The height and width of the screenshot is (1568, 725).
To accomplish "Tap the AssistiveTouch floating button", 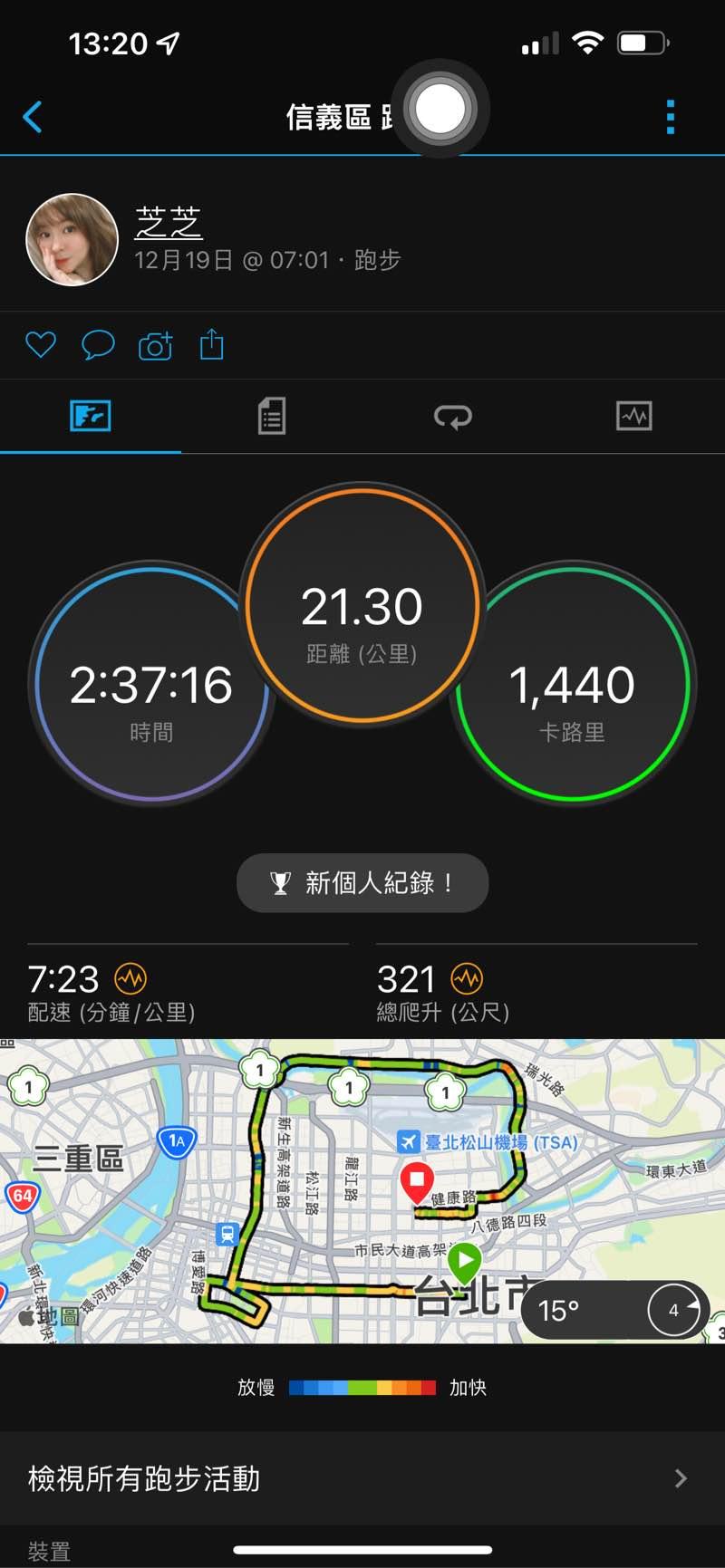I will click(440, 110).
